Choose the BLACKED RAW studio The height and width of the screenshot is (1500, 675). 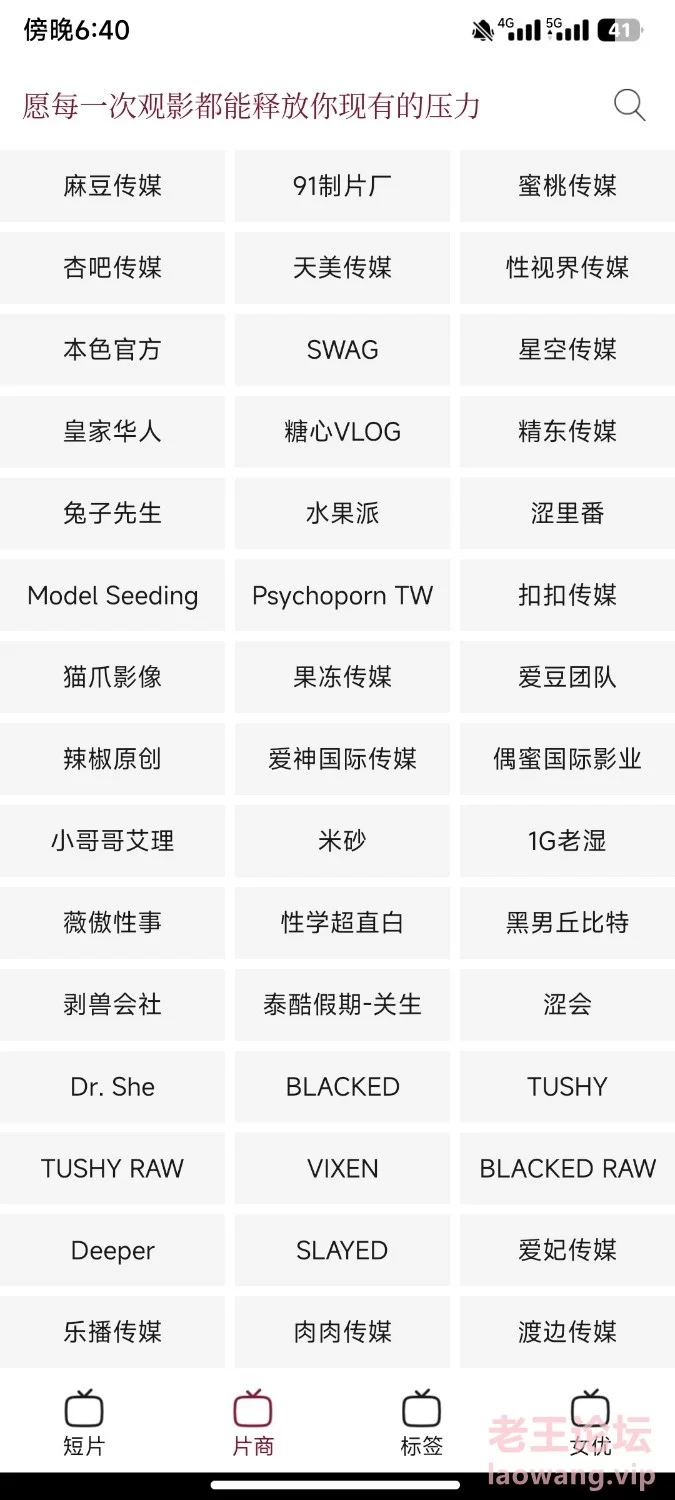(x=568, y=1168)
